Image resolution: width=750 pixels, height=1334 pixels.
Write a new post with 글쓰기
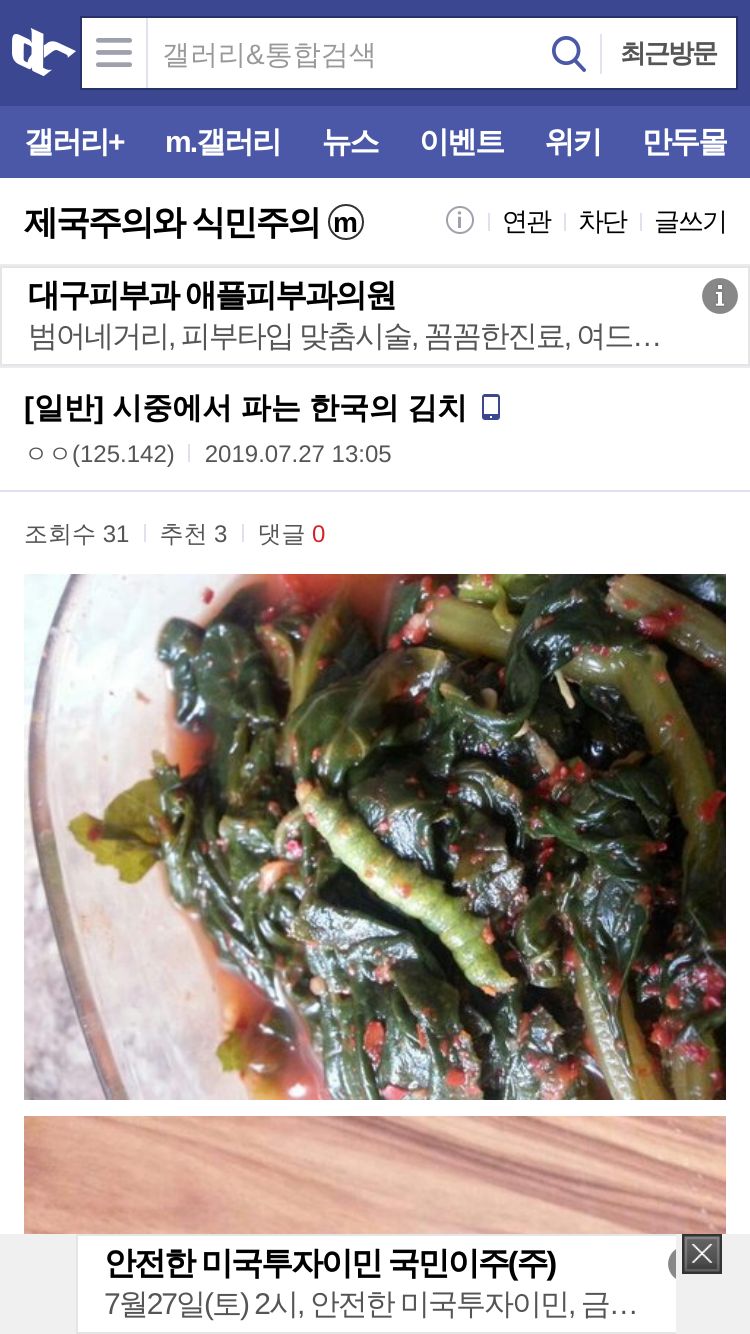click(690, 221)
